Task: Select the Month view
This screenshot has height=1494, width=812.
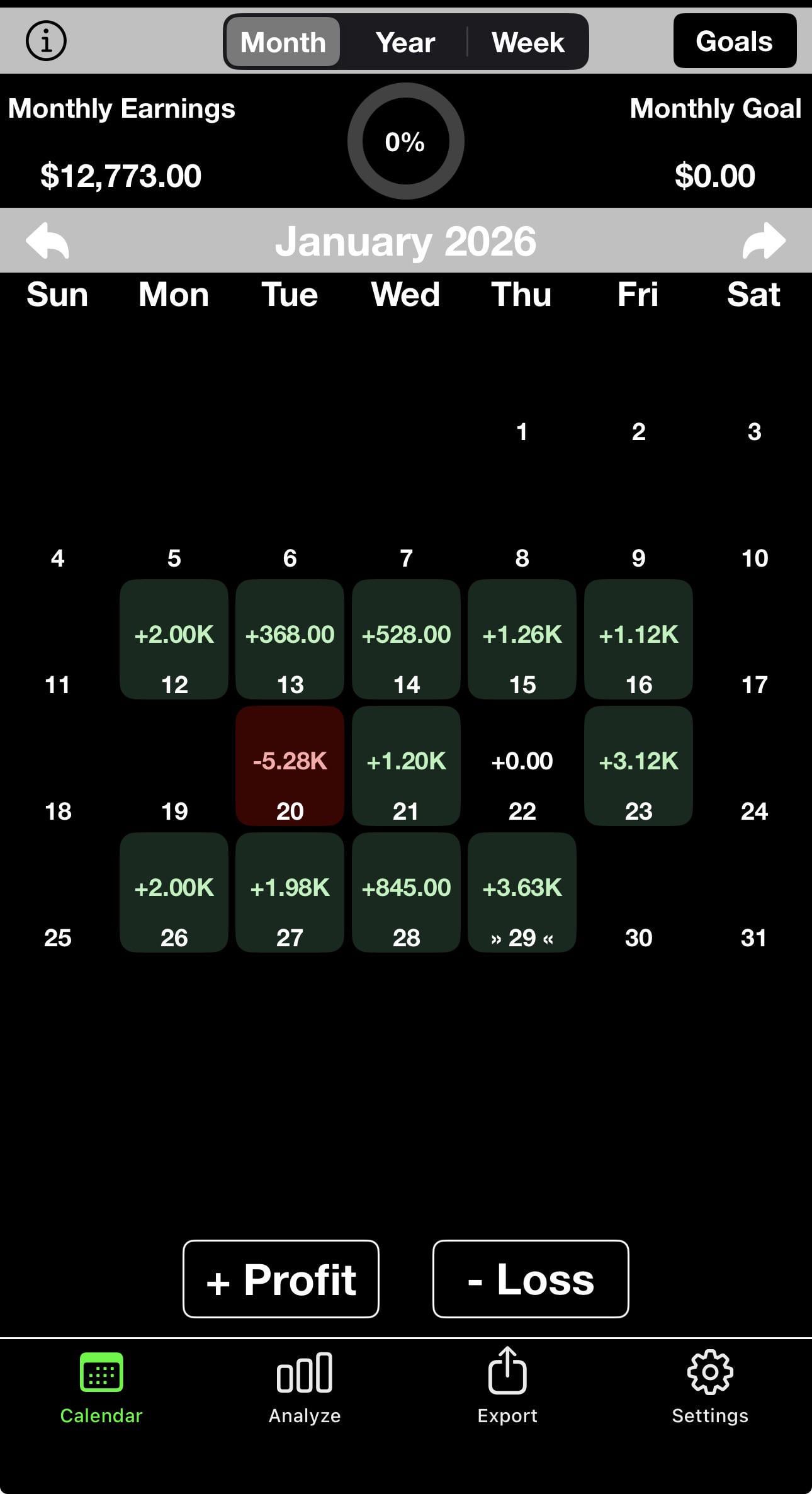Action: 283,43
